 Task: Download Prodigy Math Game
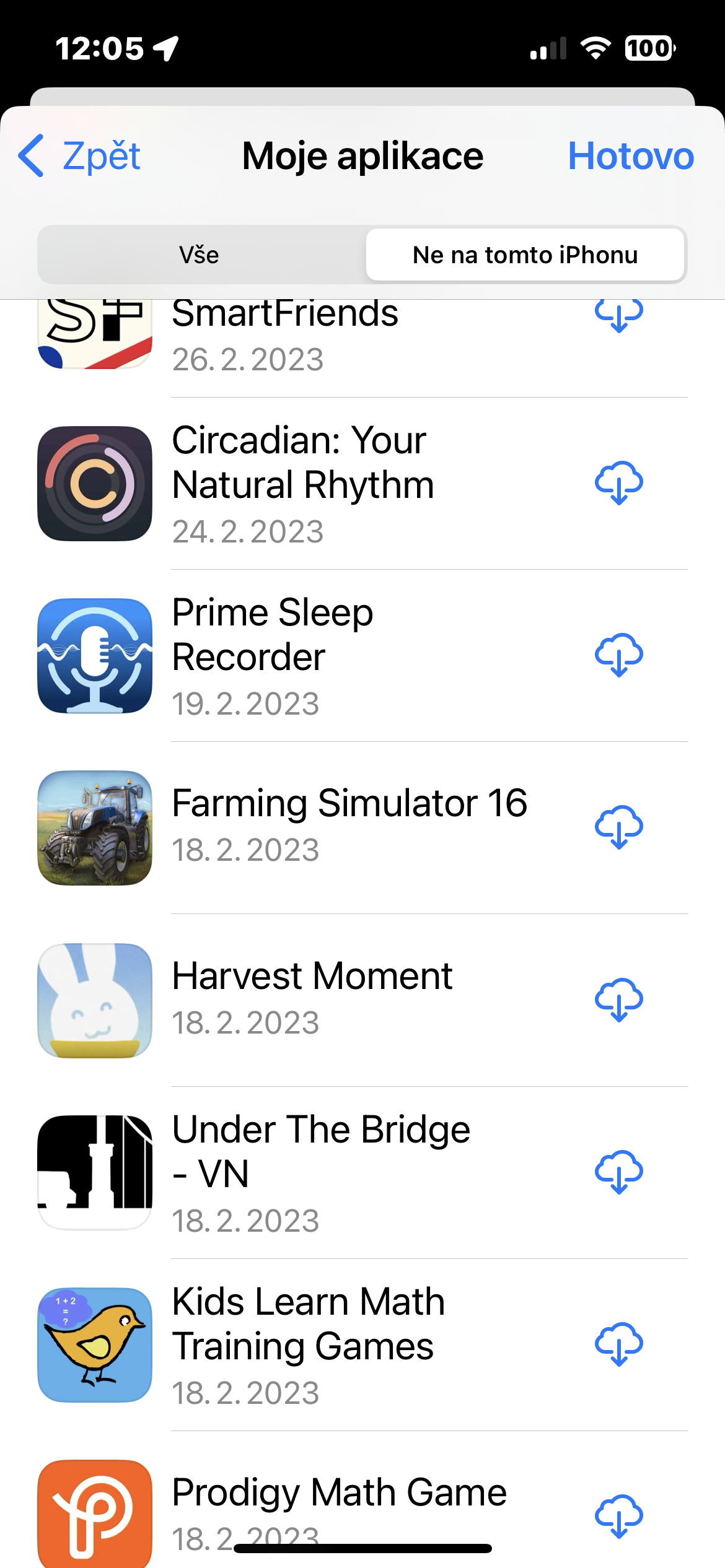618,1517
